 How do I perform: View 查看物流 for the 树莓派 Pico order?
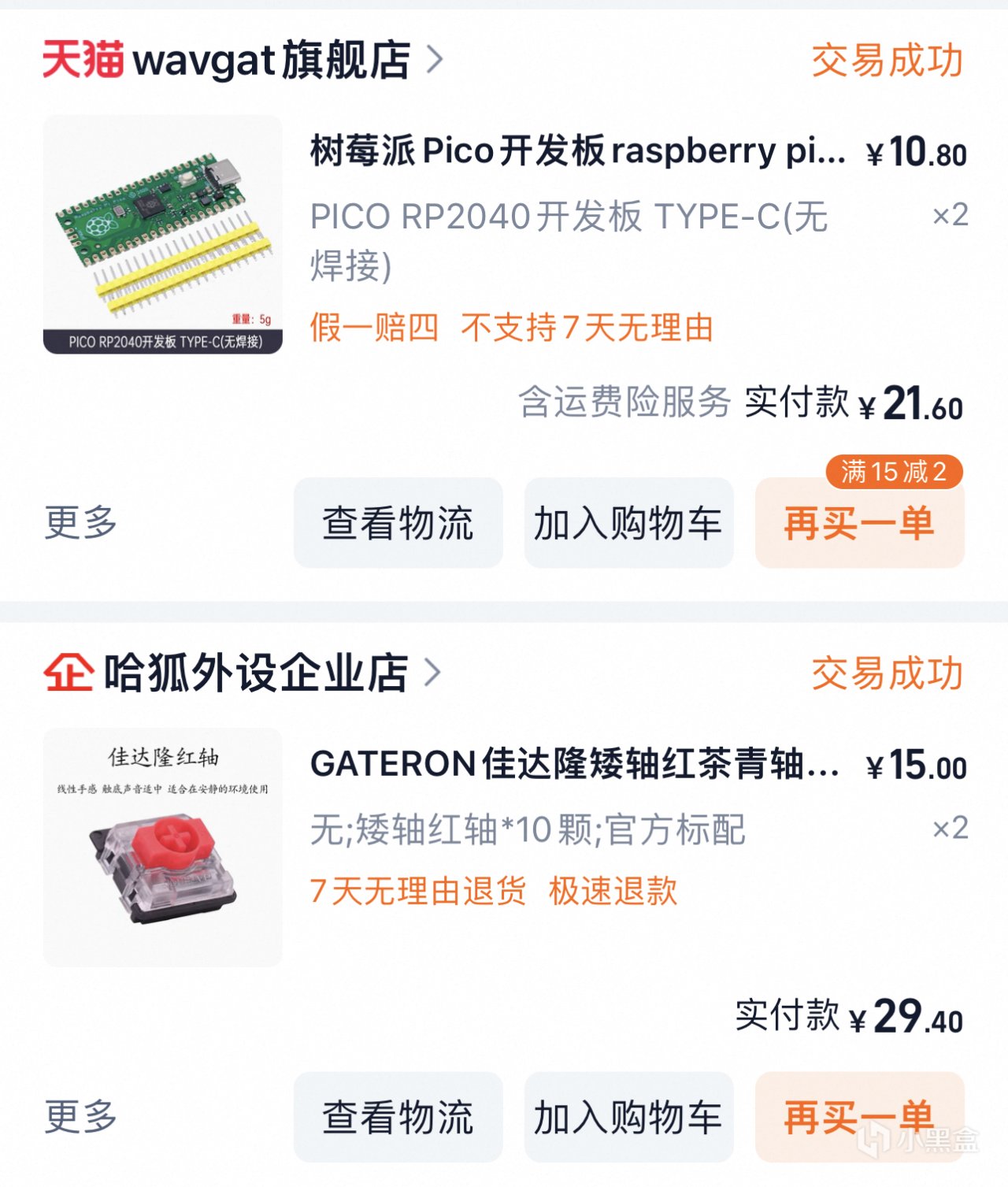click(398, 523)
